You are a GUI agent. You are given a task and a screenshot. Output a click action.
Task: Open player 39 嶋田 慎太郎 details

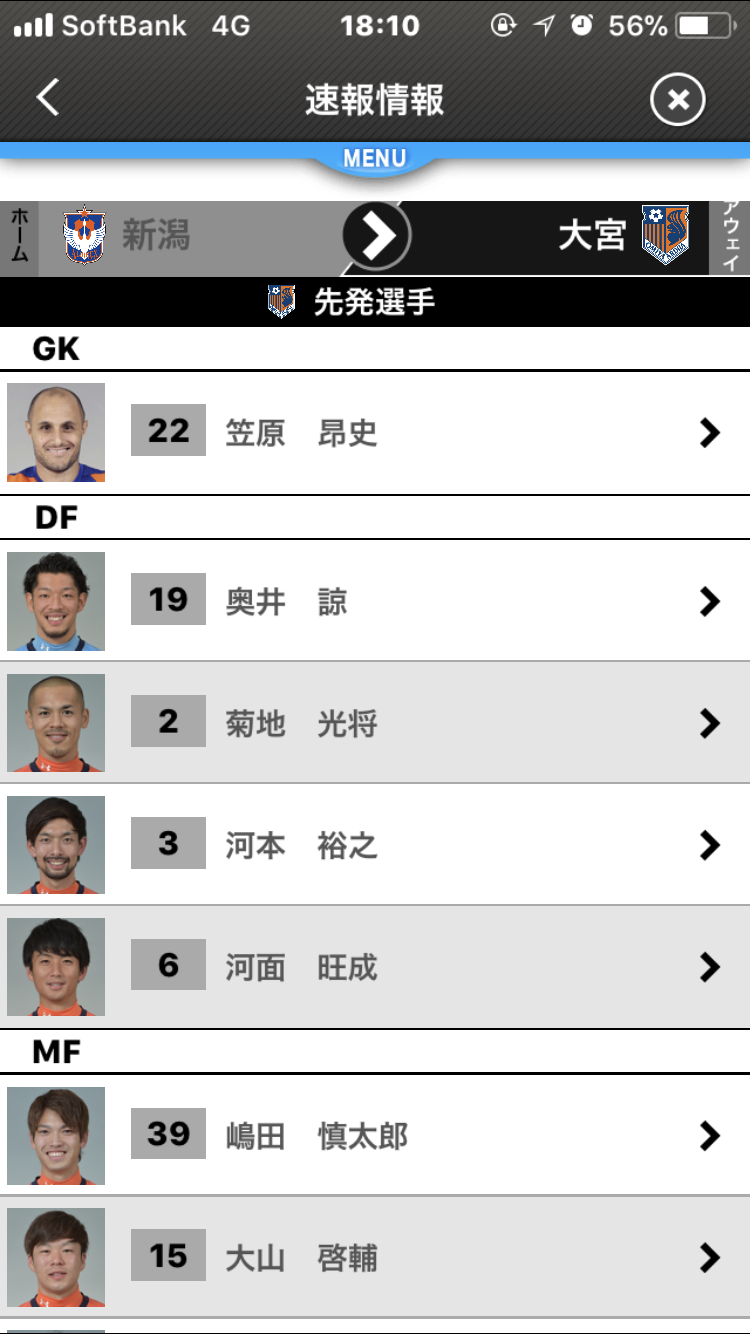coord(375,1136)
